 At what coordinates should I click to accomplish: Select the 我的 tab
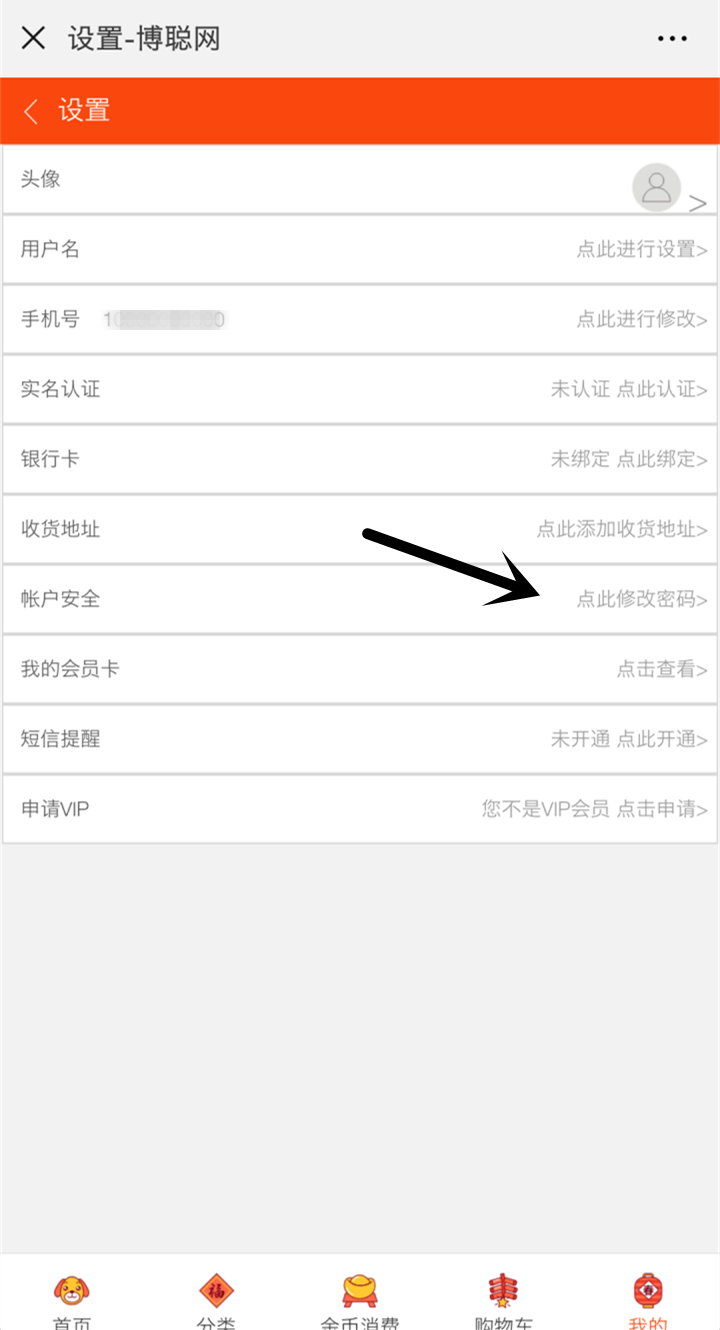(x=648, y=1300)
